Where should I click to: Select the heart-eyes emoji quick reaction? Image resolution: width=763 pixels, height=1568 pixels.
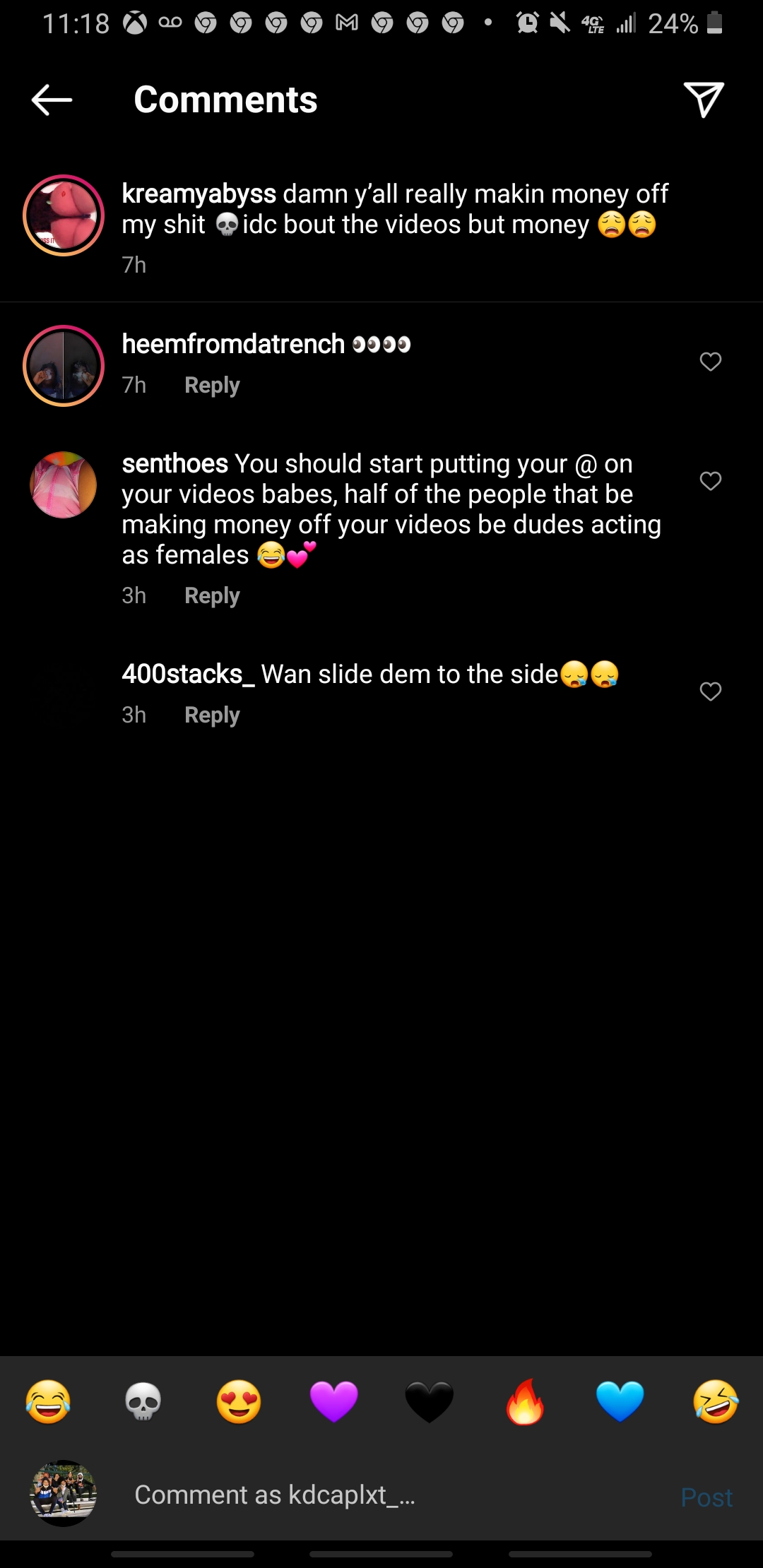pos(238,1403)
